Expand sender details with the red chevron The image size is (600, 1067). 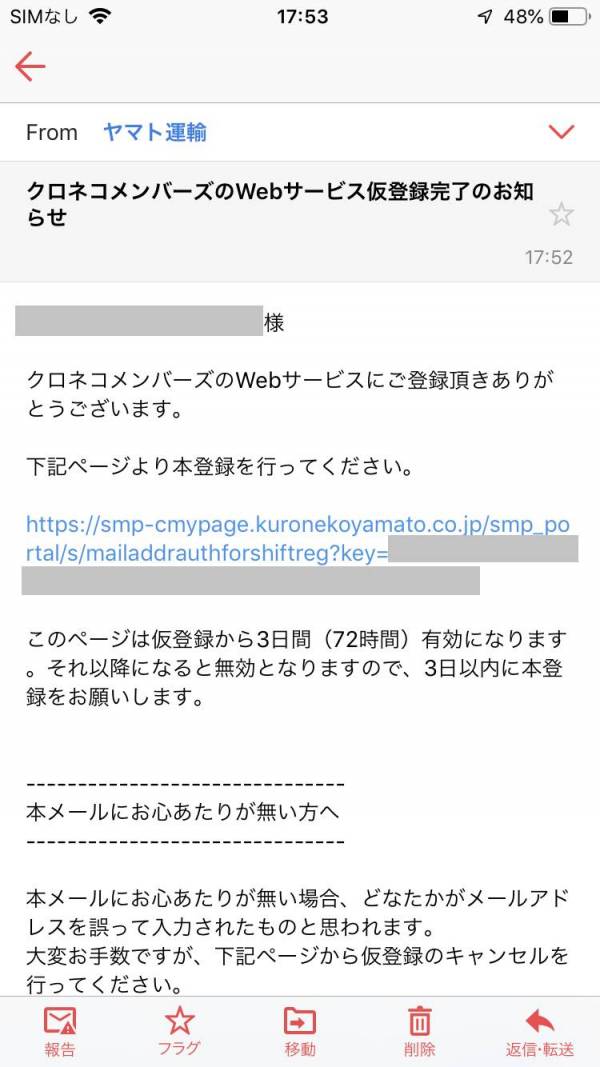(562, 132)
